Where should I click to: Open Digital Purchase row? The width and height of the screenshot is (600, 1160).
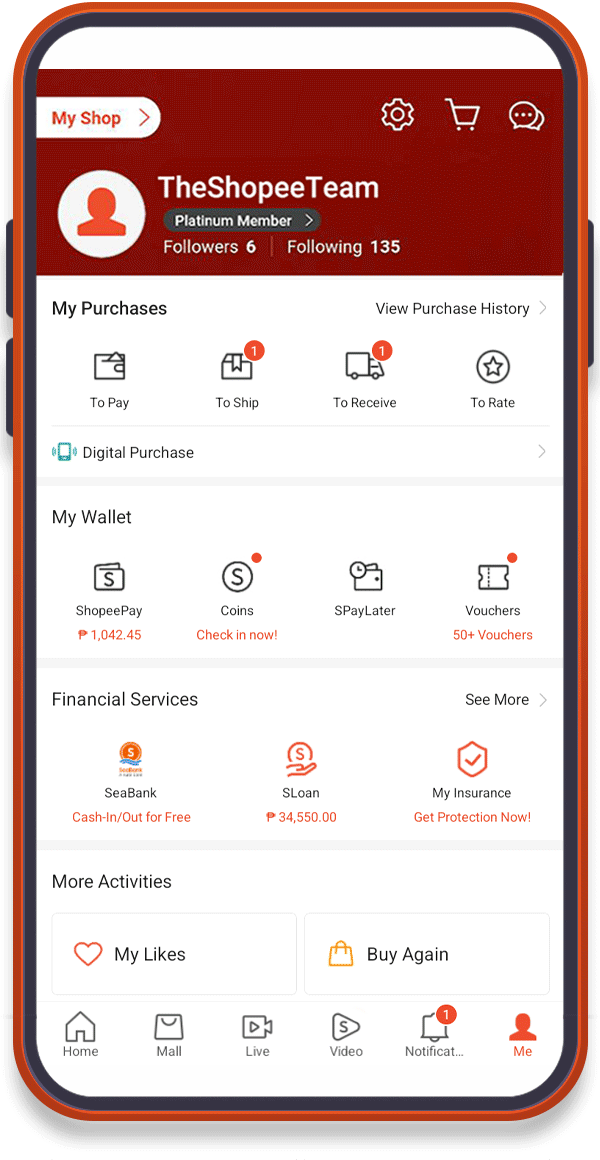coord(300,452)
